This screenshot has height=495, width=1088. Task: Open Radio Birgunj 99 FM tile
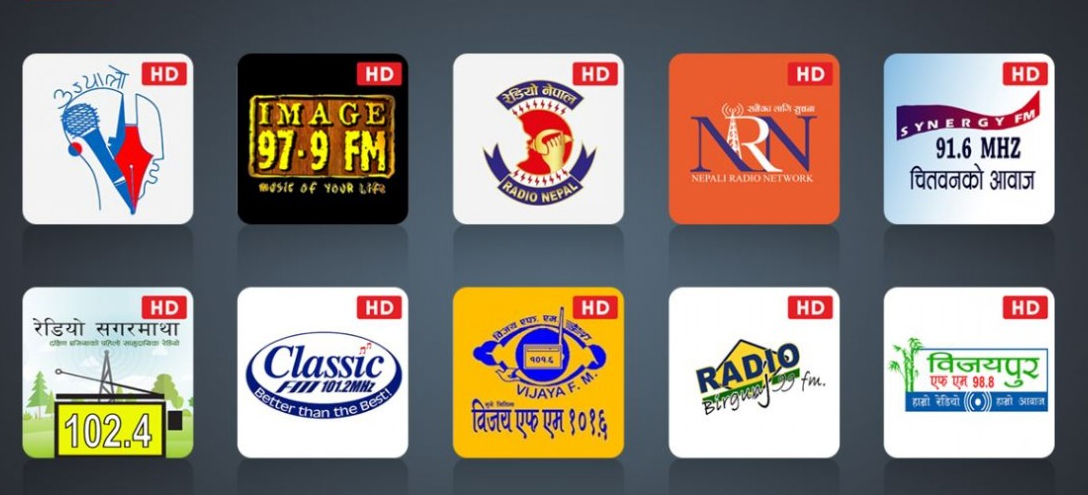click(753, 373)
